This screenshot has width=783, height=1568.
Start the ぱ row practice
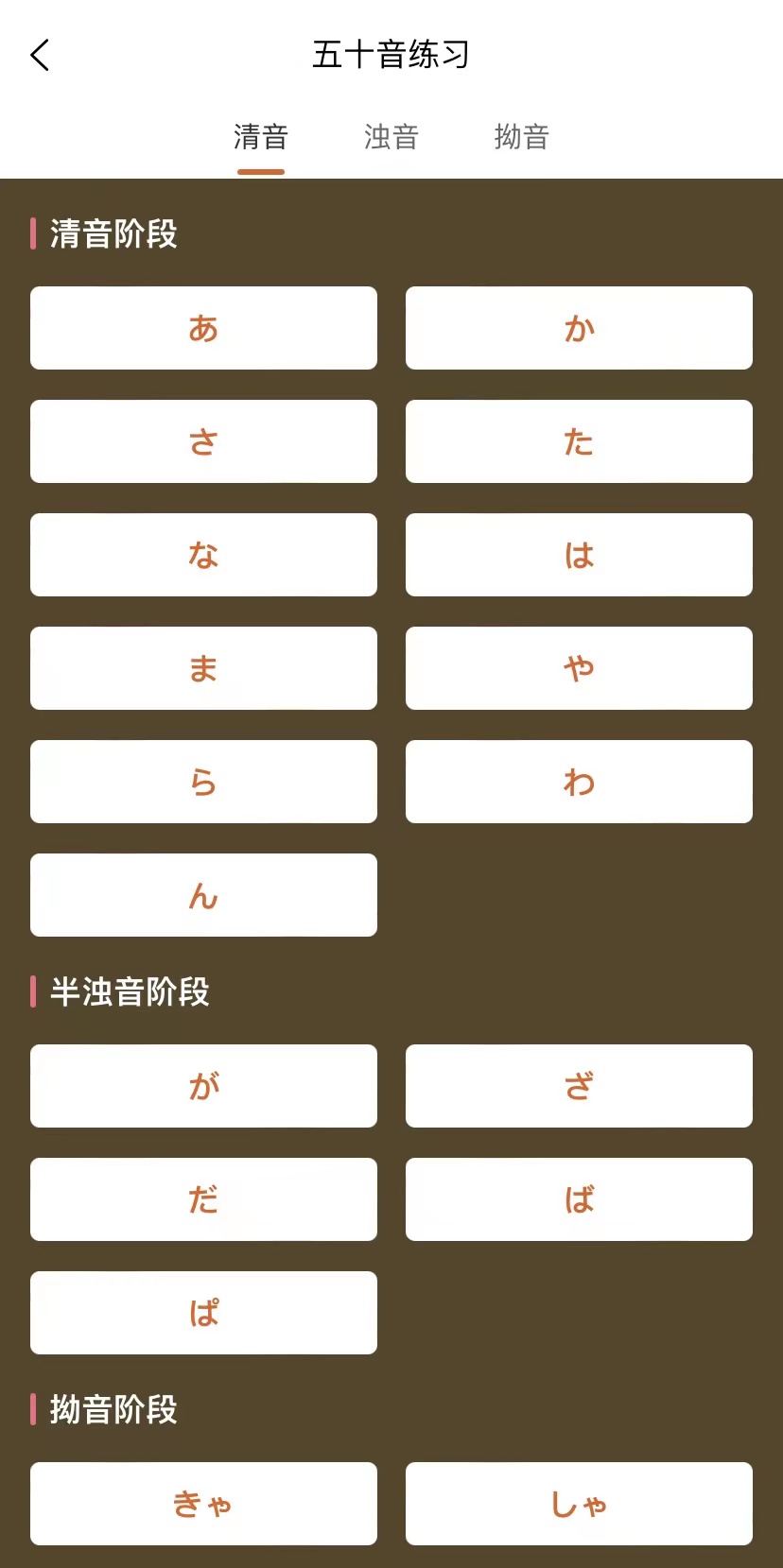point(203,1313)
